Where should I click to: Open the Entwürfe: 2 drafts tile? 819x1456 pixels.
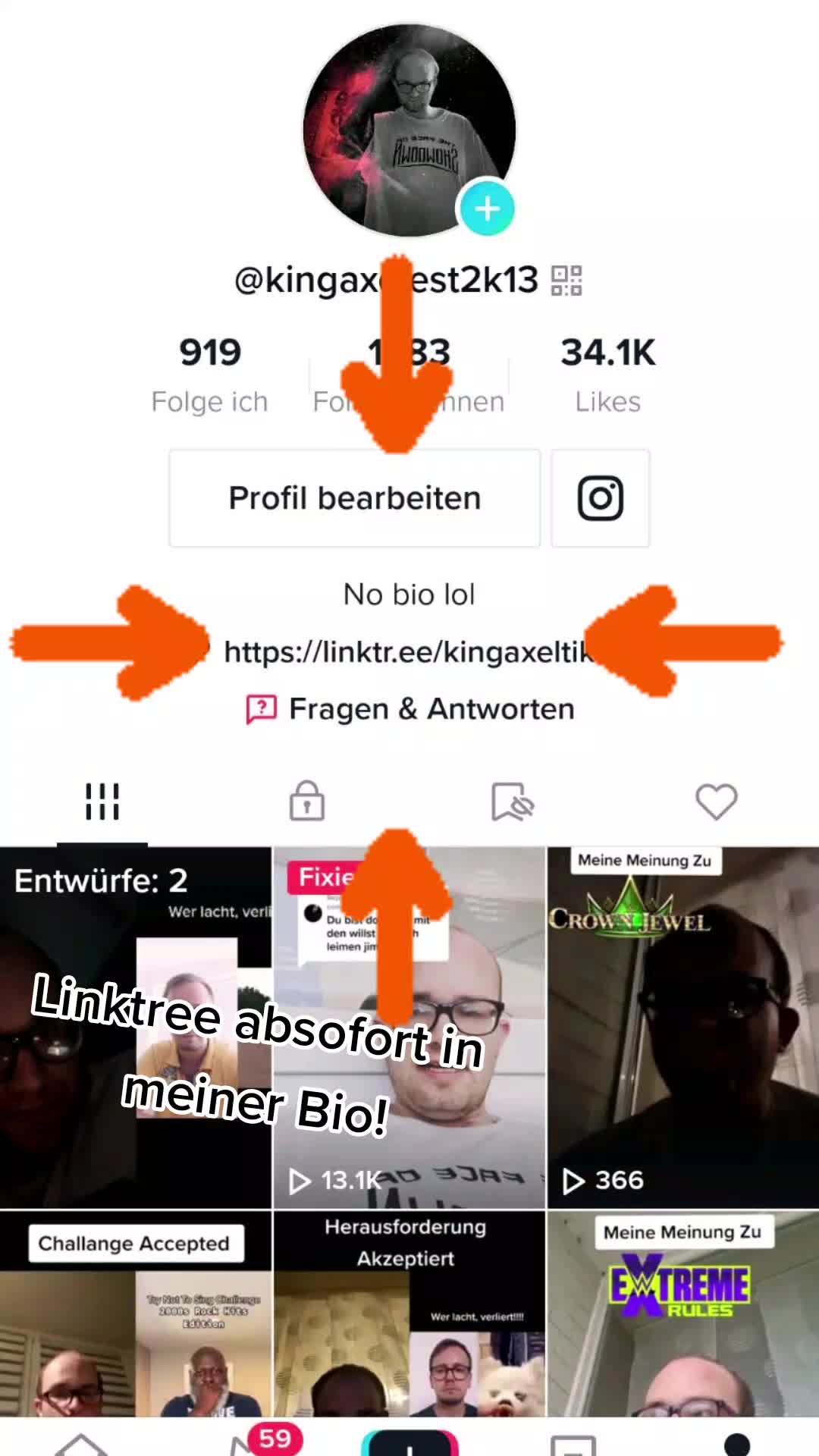click(136, 1028)
